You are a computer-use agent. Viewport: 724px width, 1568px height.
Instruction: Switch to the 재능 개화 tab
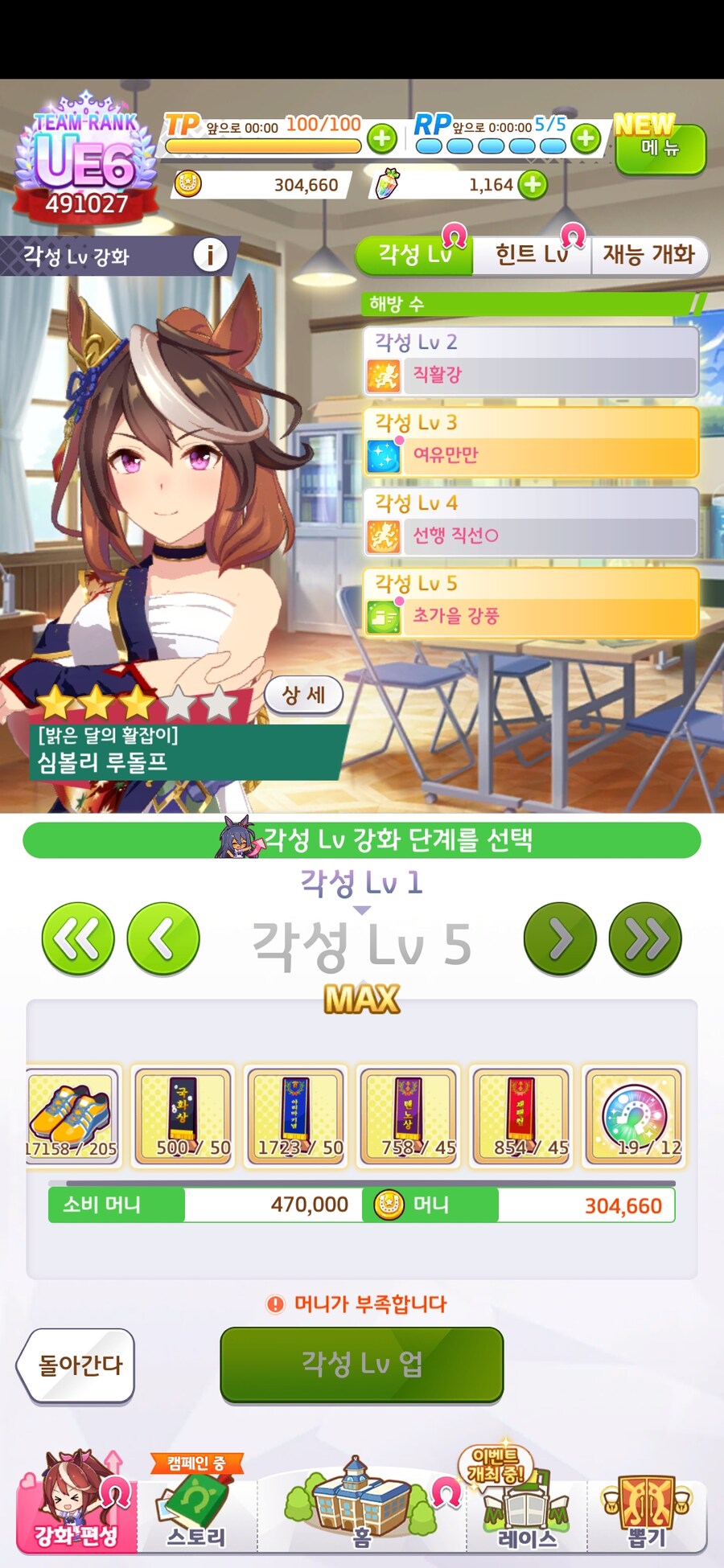(648, 256)
